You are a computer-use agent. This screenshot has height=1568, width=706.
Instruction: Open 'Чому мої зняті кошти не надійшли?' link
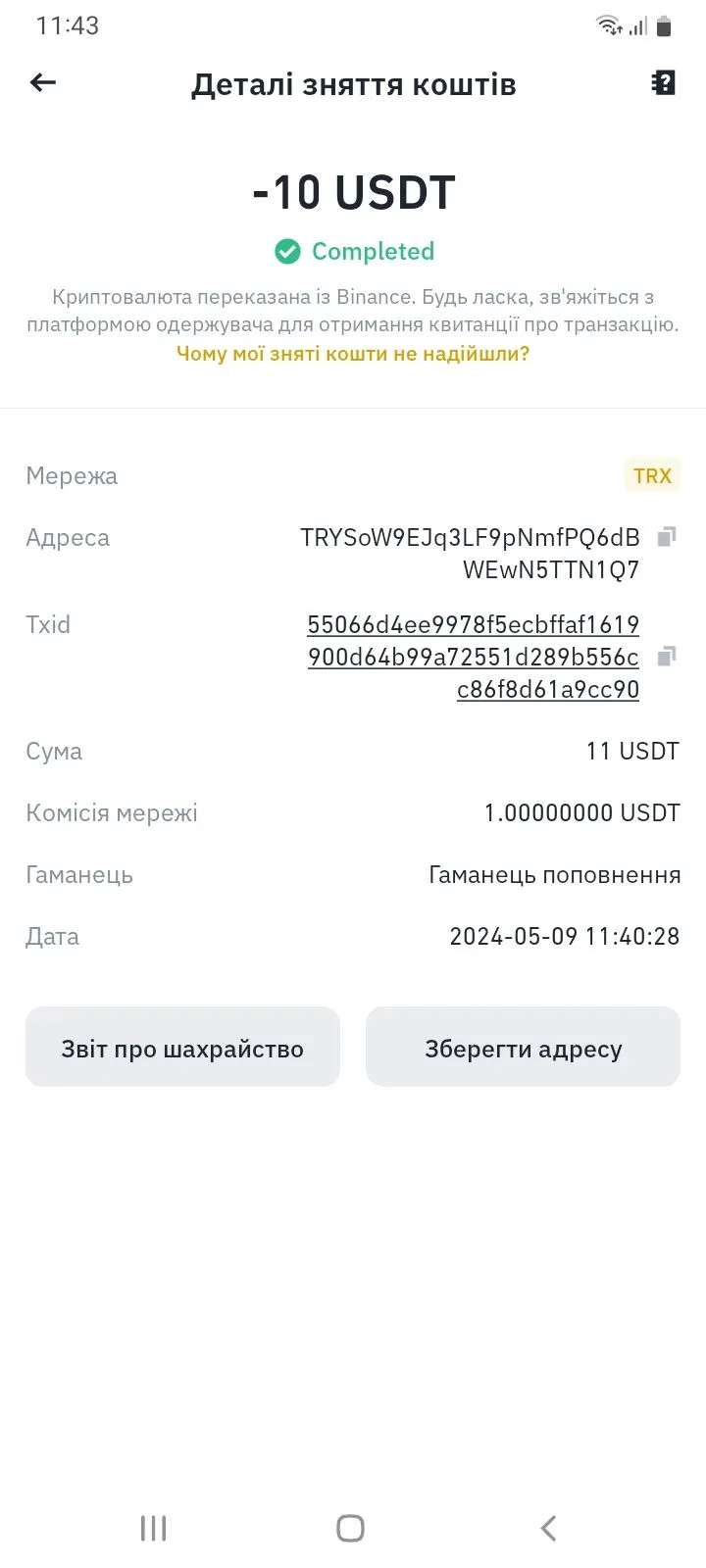353,354
